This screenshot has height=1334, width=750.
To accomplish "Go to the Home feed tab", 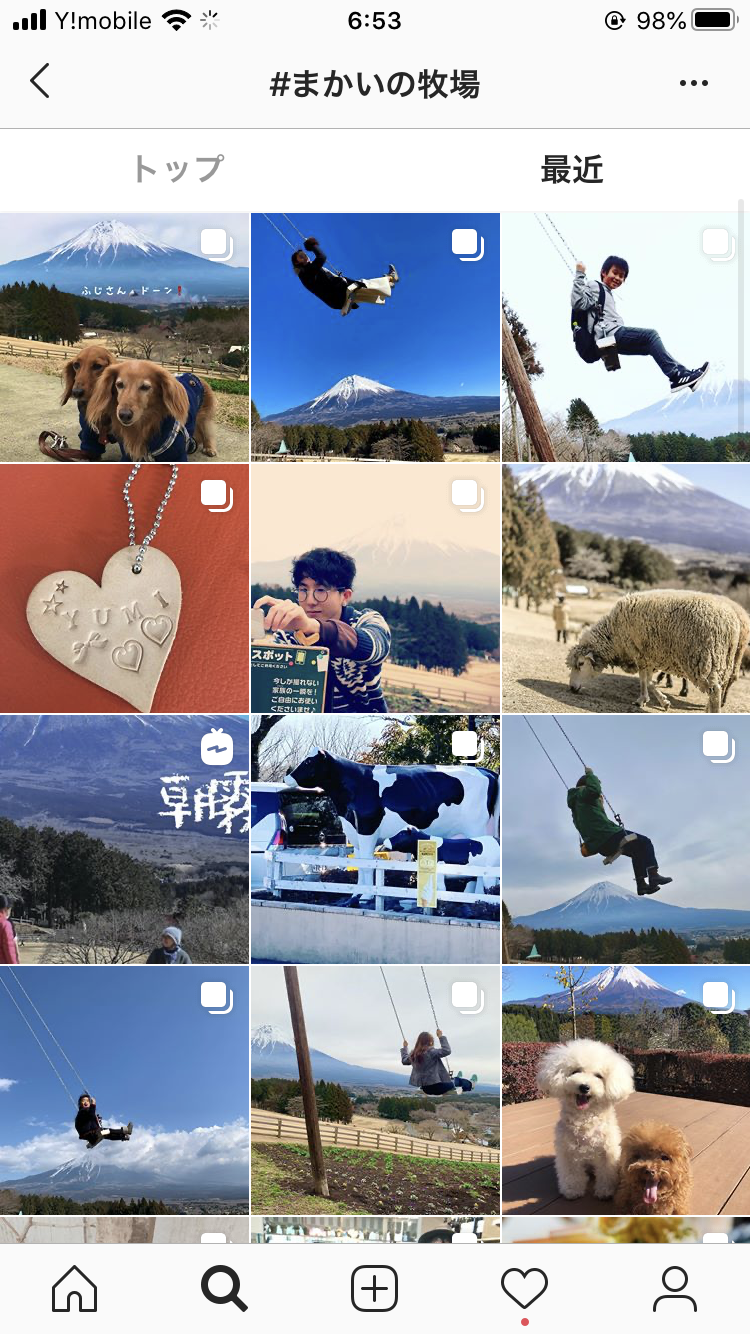I will pyautogui.click(x=75, y=1289).
